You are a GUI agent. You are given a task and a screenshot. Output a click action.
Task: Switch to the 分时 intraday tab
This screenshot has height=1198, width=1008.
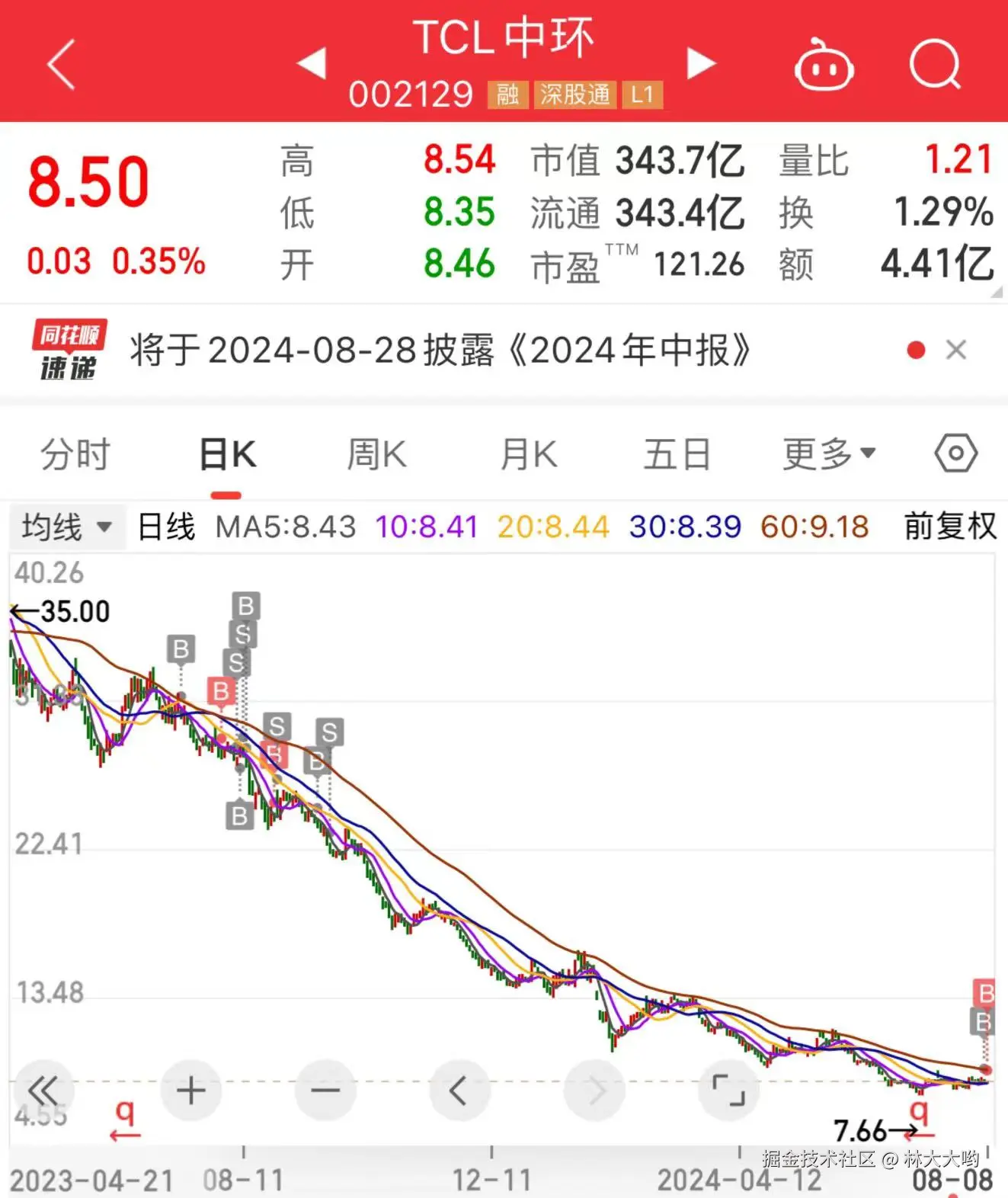74,452
